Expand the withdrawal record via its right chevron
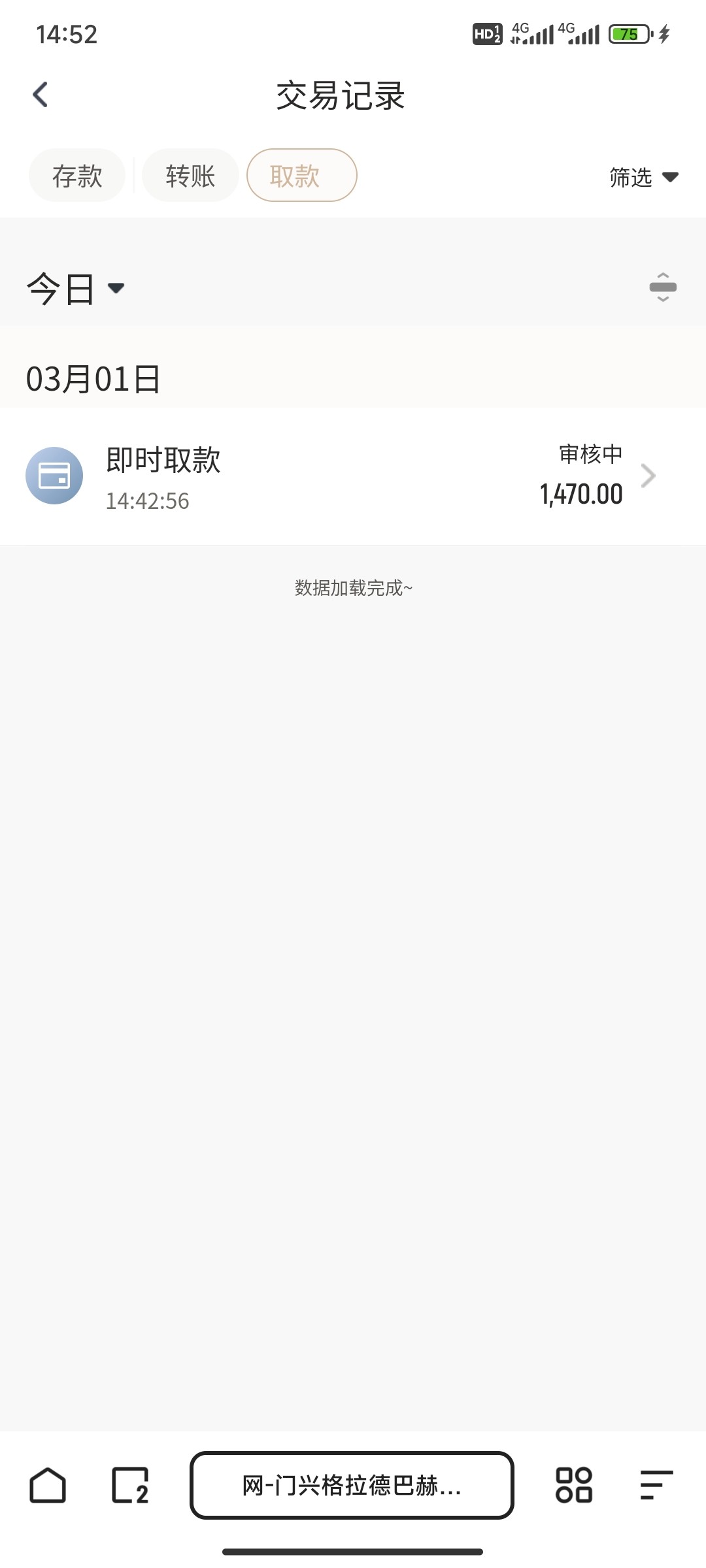The image size is (706, 1568). 648,476
